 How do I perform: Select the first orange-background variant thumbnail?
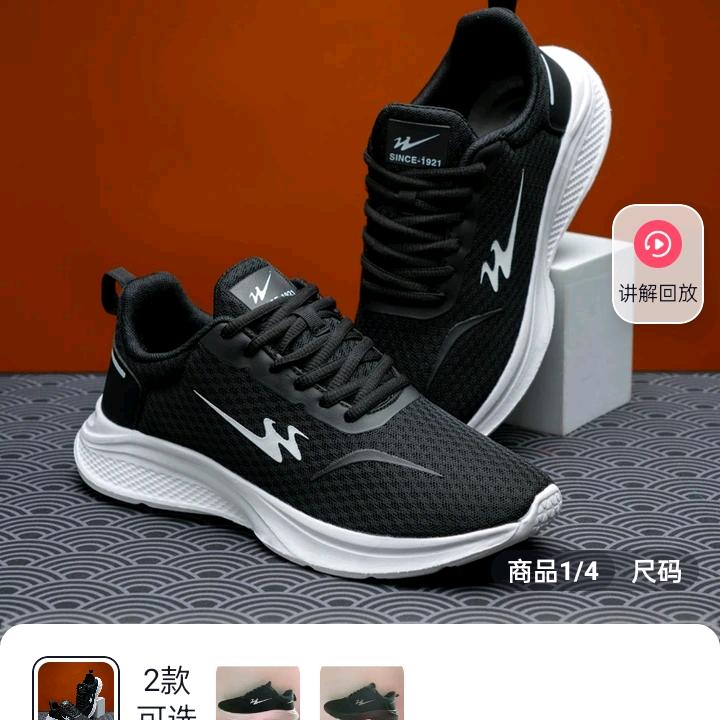76,692
